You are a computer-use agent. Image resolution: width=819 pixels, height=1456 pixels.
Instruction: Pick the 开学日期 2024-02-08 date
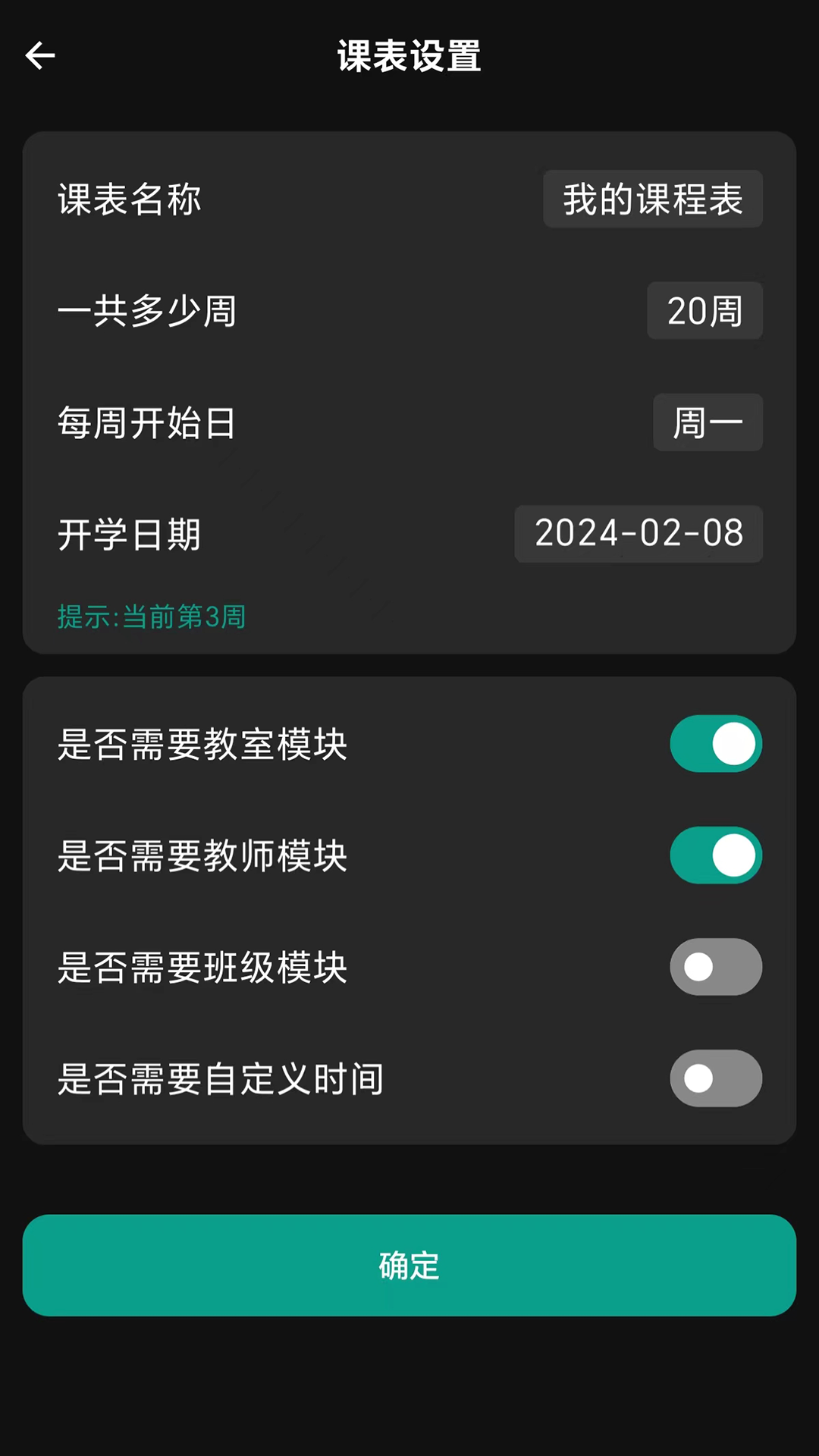point(638,534)
